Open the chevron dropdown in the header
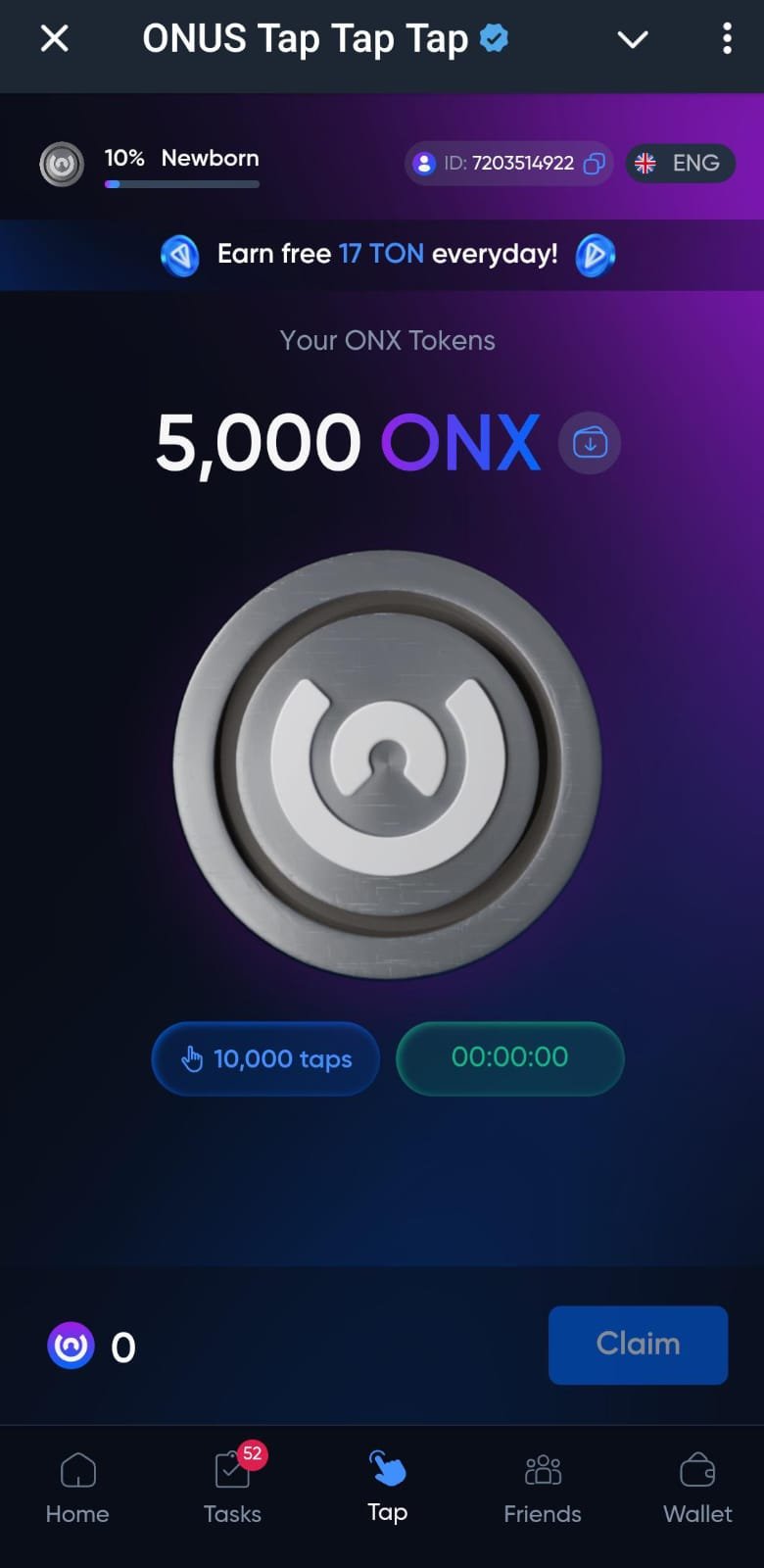Screen dimensions: 764x1568 [633, 40]
